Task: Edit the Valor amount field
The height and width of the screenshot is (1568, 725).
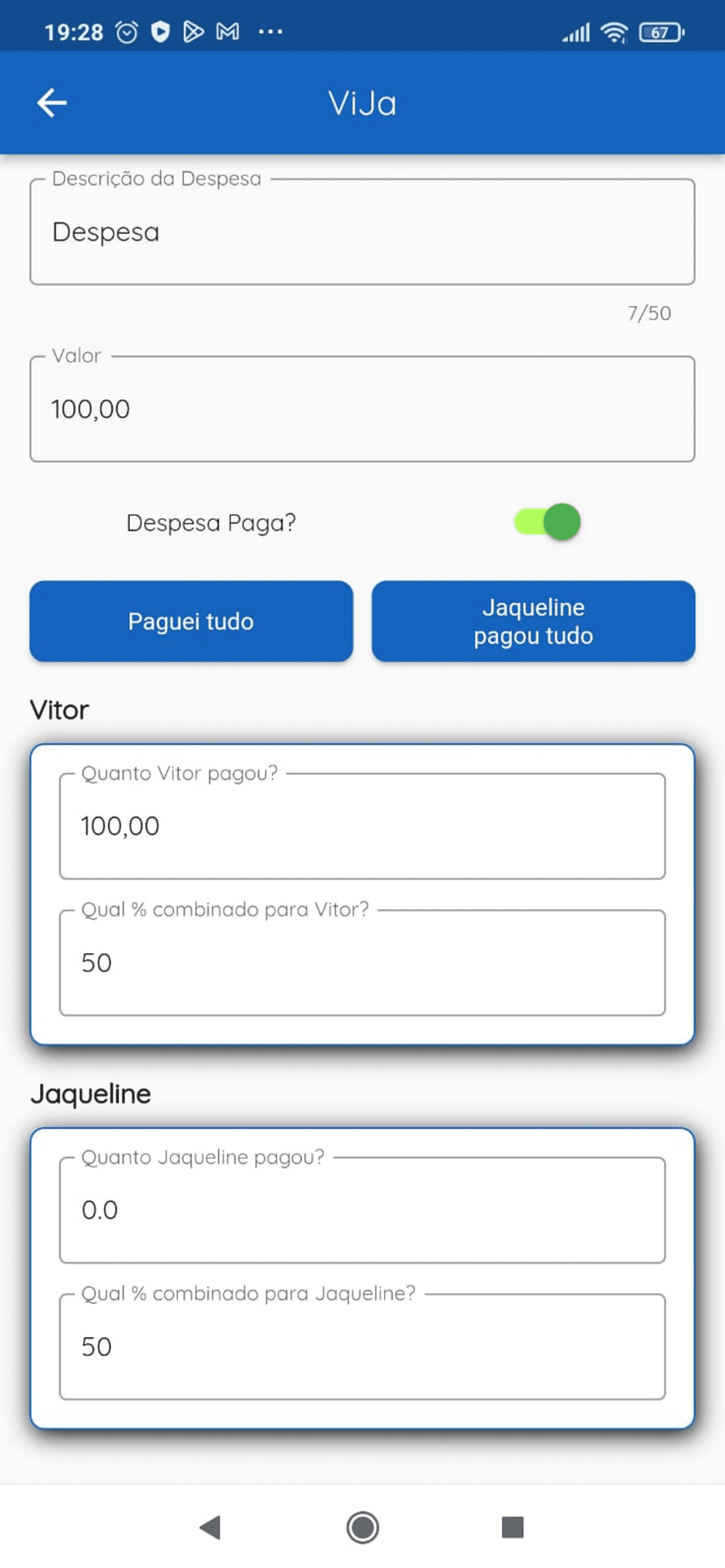Action: 362,408
